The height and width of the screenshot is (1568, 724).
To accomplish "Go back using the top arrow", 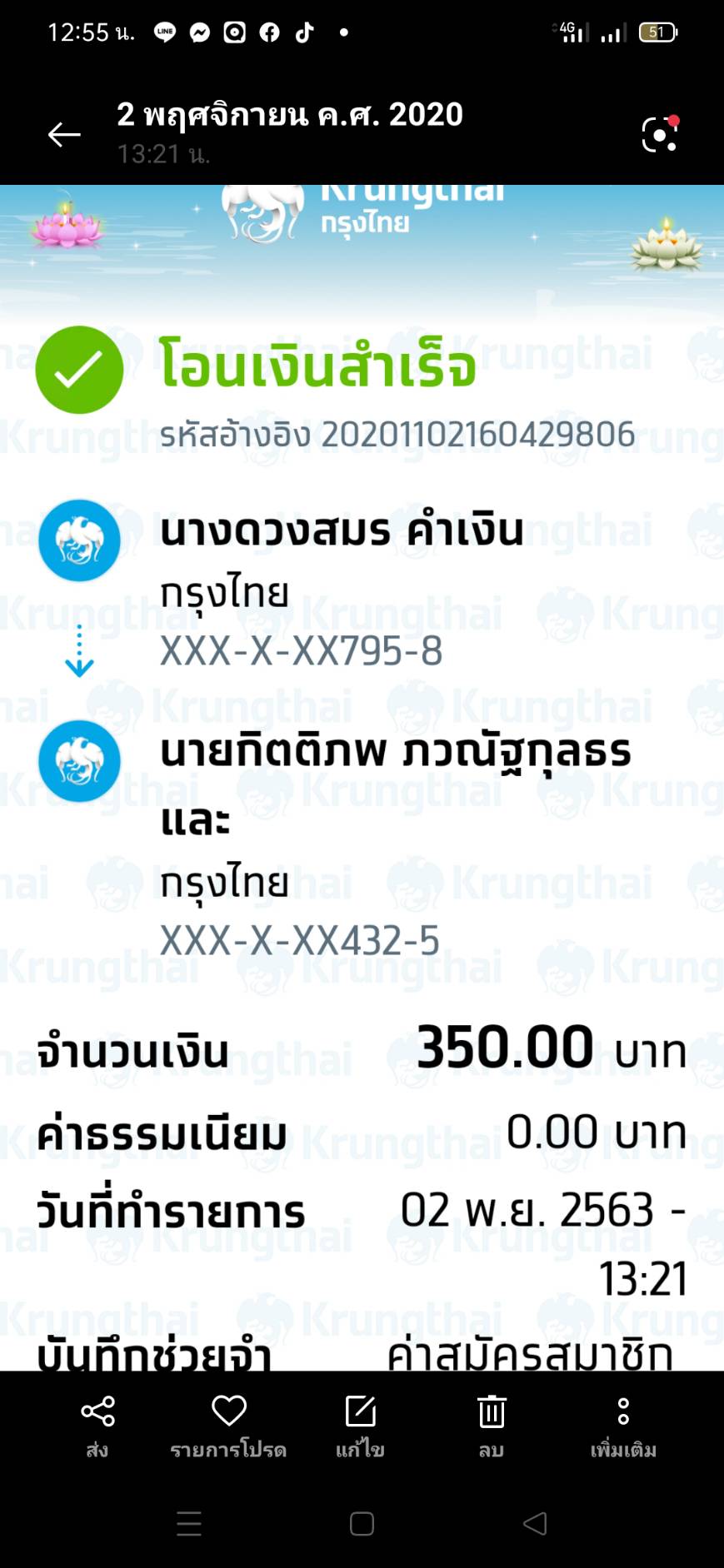I will coord(64,134).
